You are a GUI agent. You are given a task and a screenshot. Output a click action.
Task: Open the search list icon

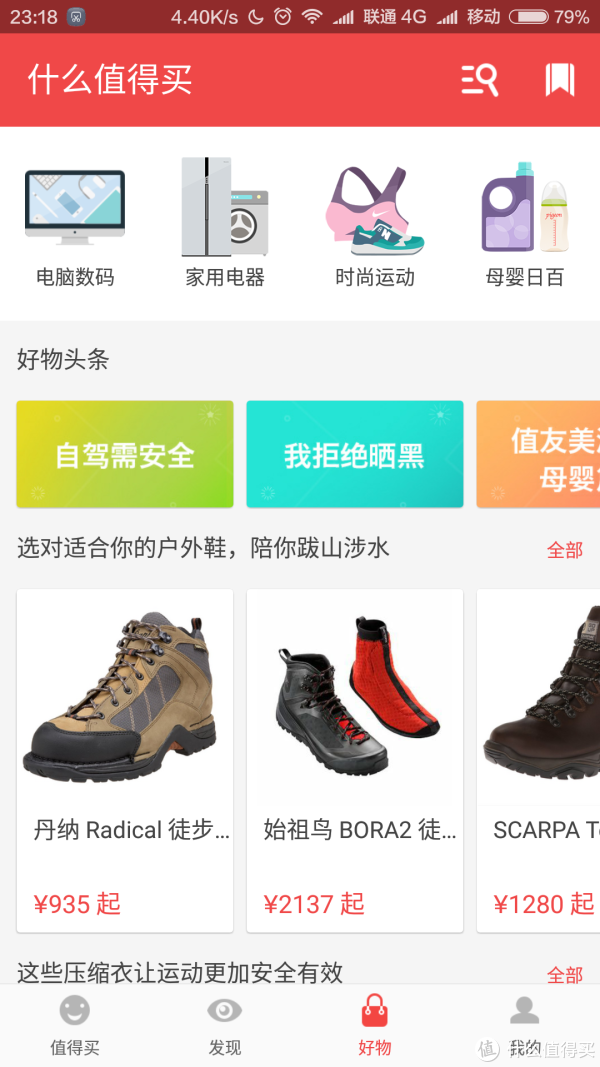tap(479, 80)
